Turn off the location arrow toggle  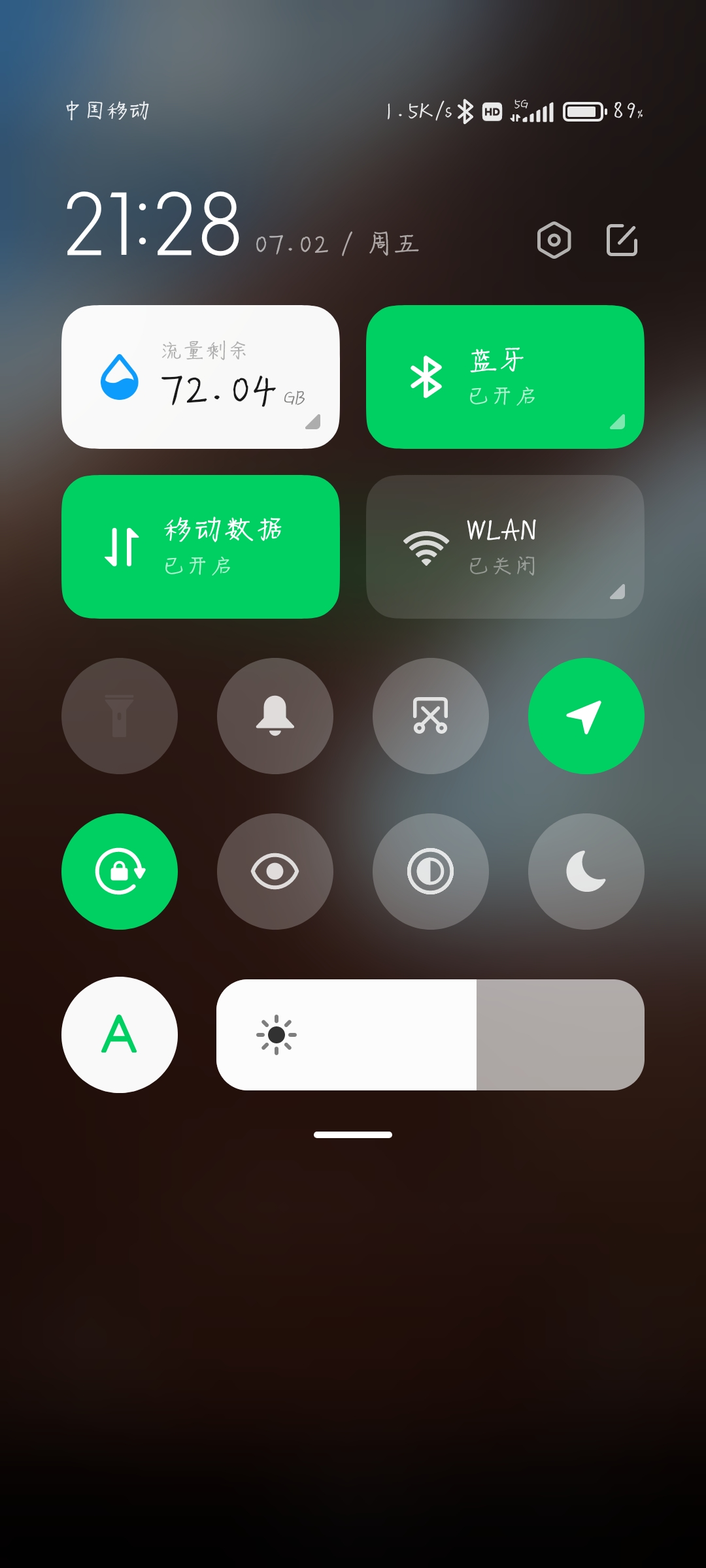point(586,716)
